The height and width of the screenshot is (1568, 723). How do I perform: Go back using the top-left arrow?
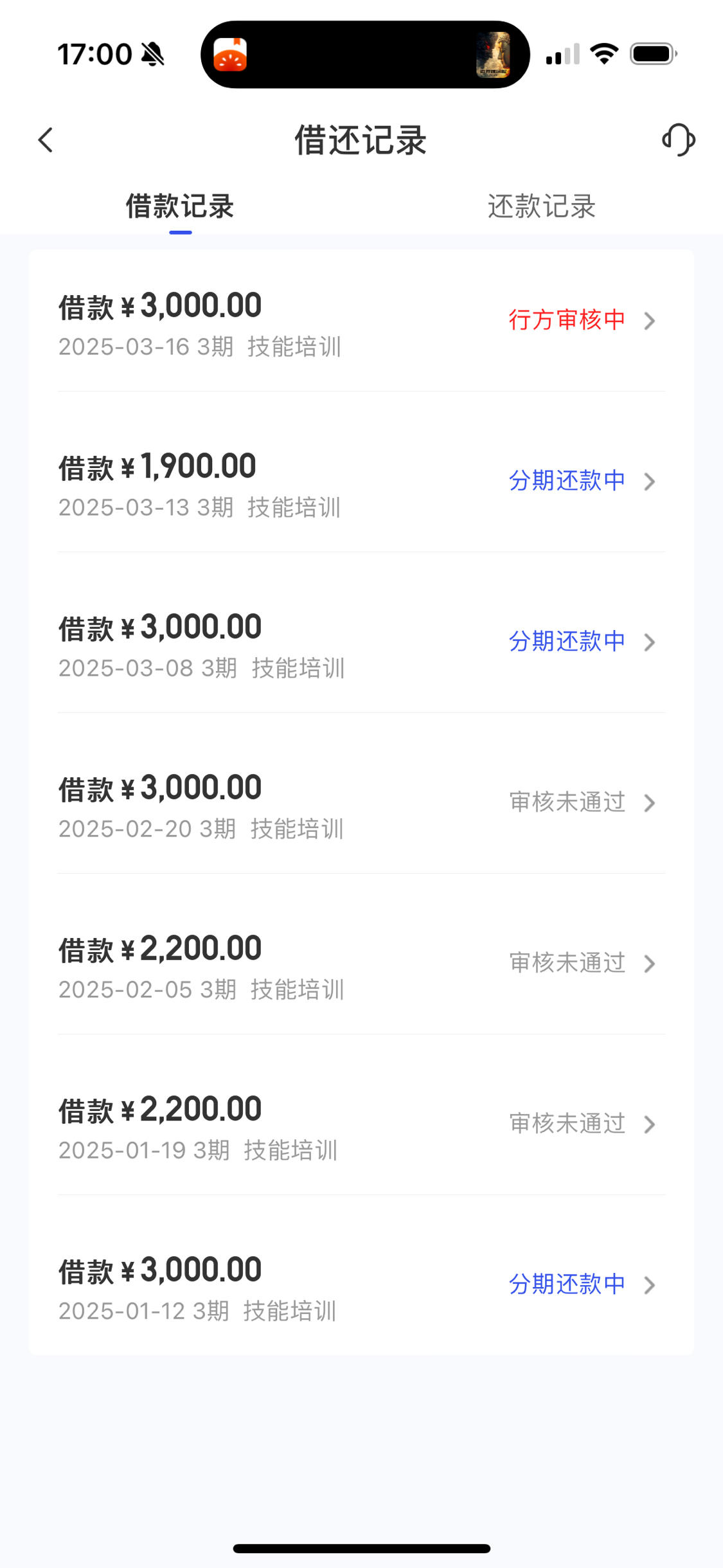[x=45, y=140]
